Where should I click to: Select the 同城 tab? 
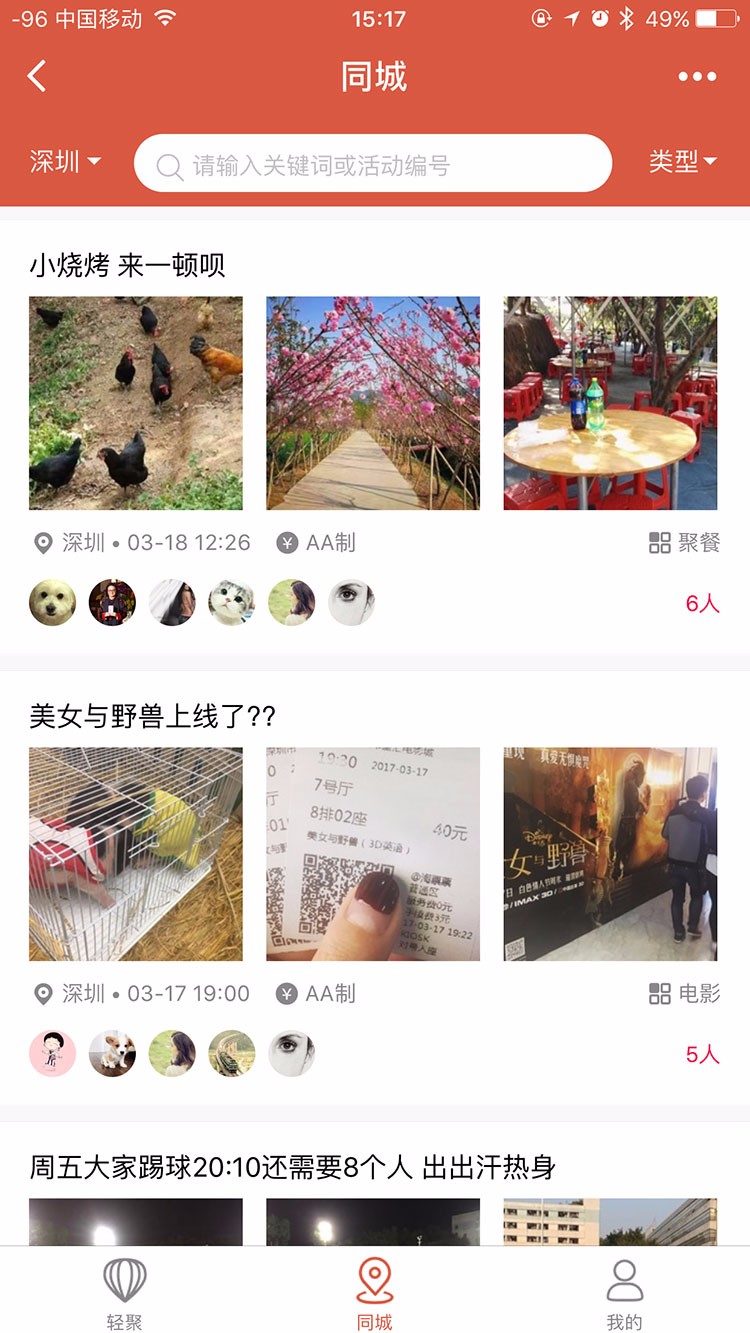(375, 1294)
